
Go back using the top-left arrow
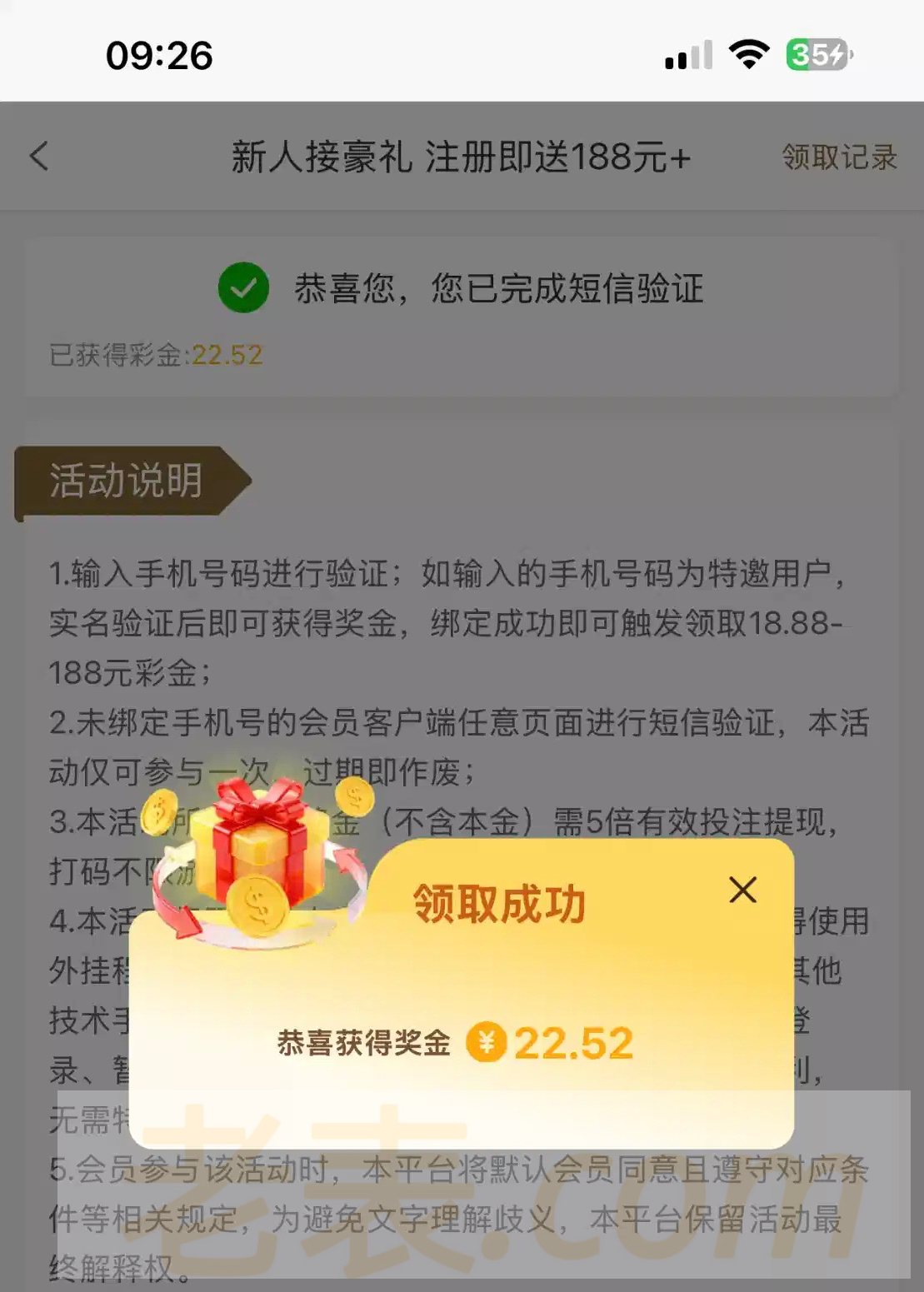click(x=39, y=157)
